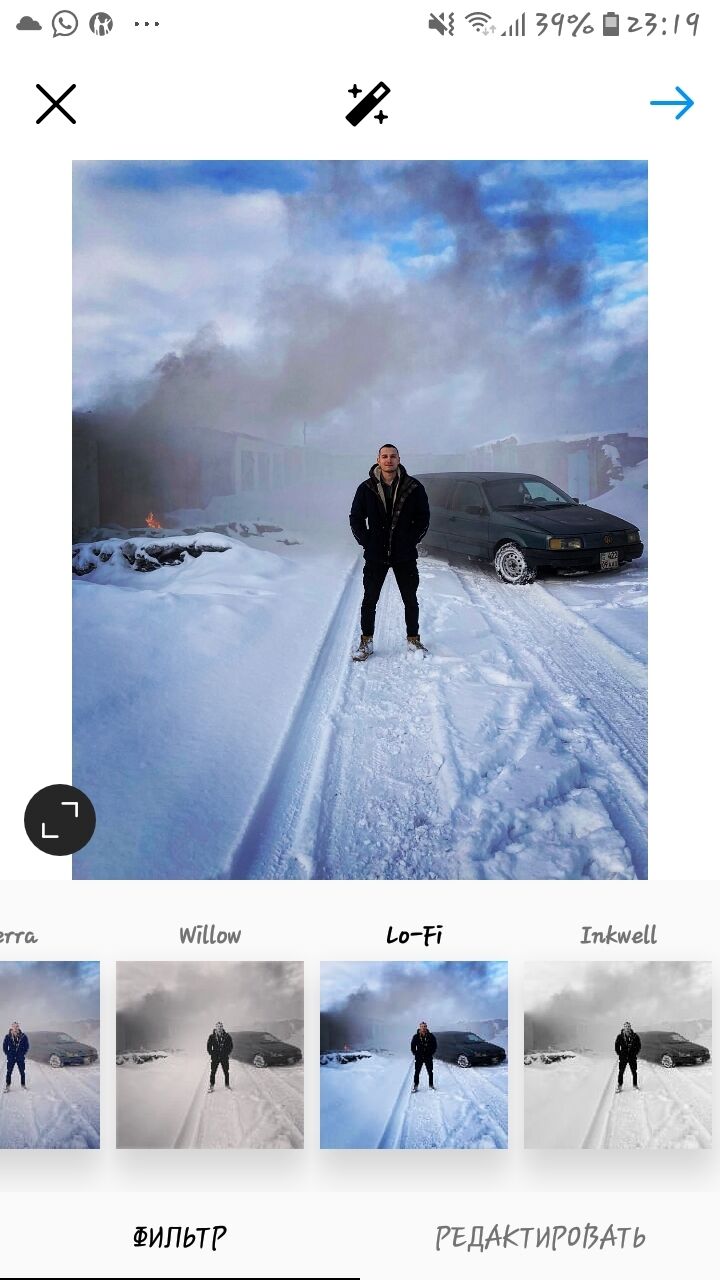Open the magic wand Lux adjustment

pyautogui.click(x=367, y=104)
